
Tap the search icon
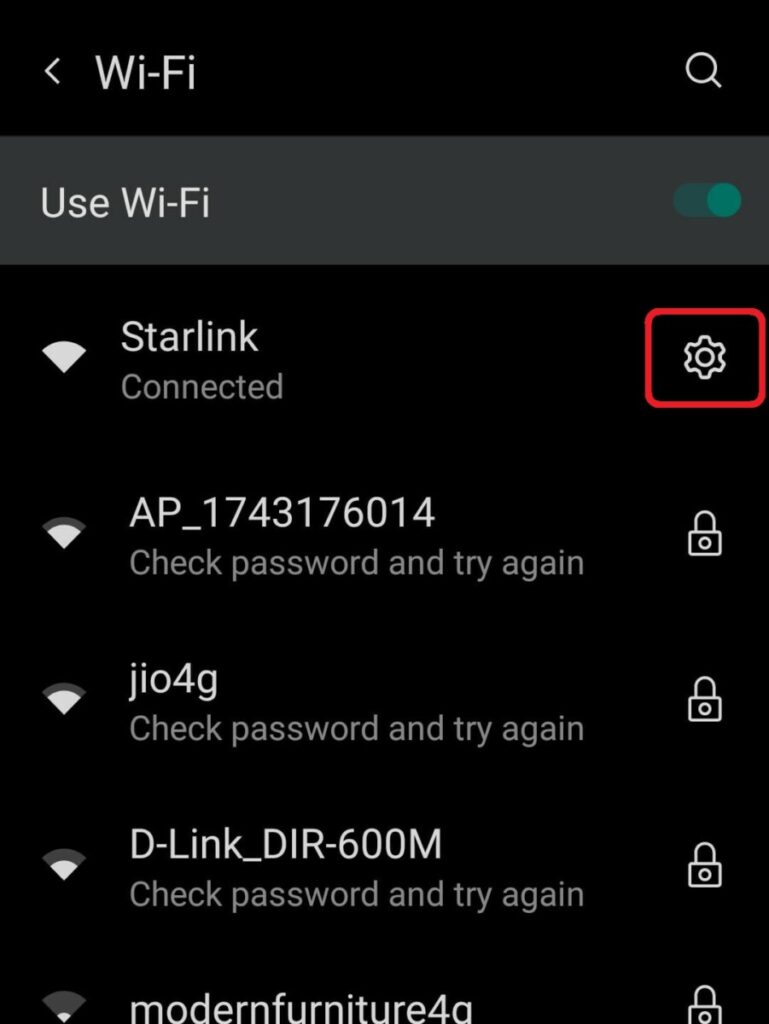click(x=704, y=71)
